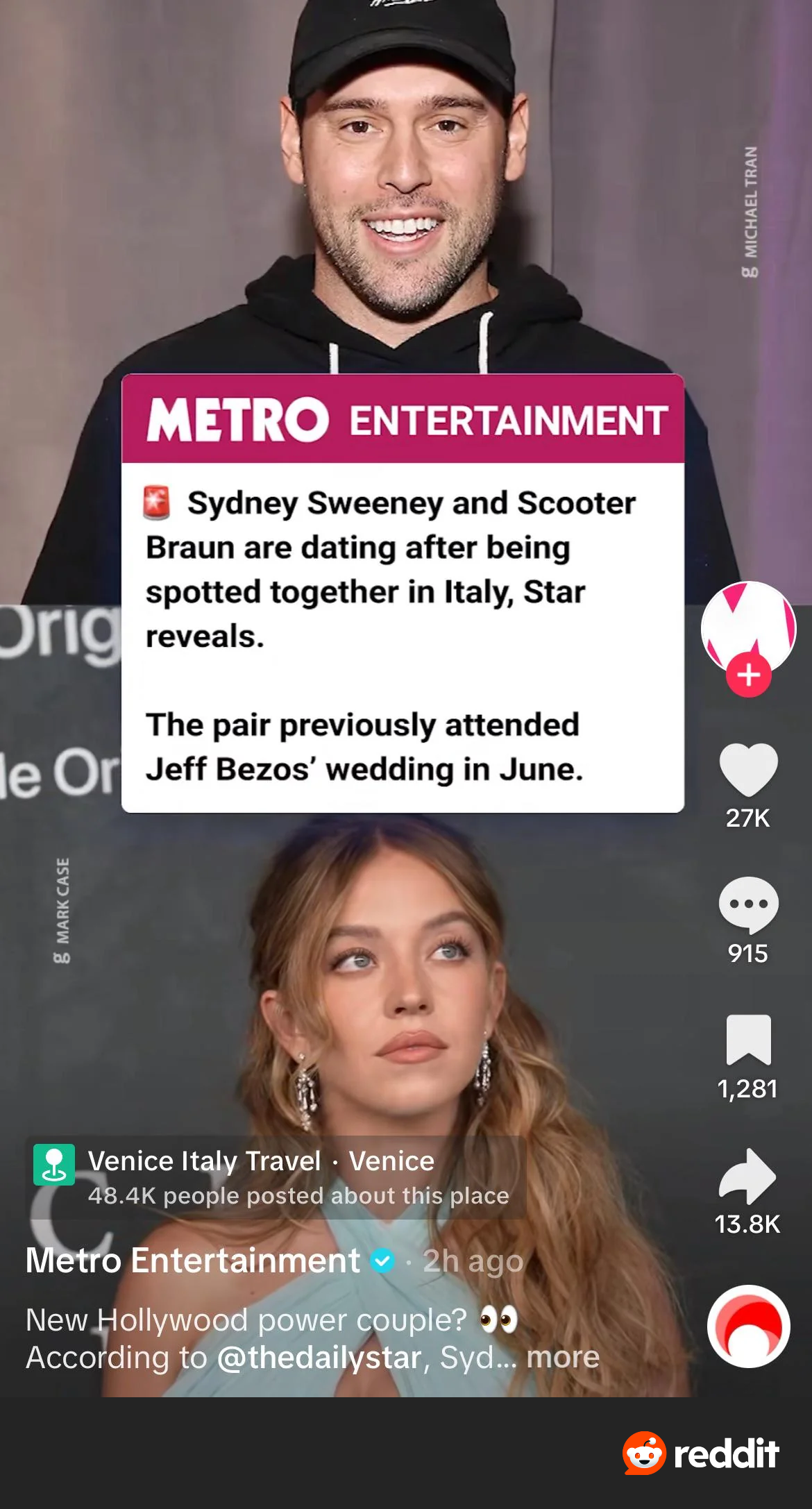Share this video via the arrow icon
Screen dimensions: 812x1509
(x=747, y=1176)
